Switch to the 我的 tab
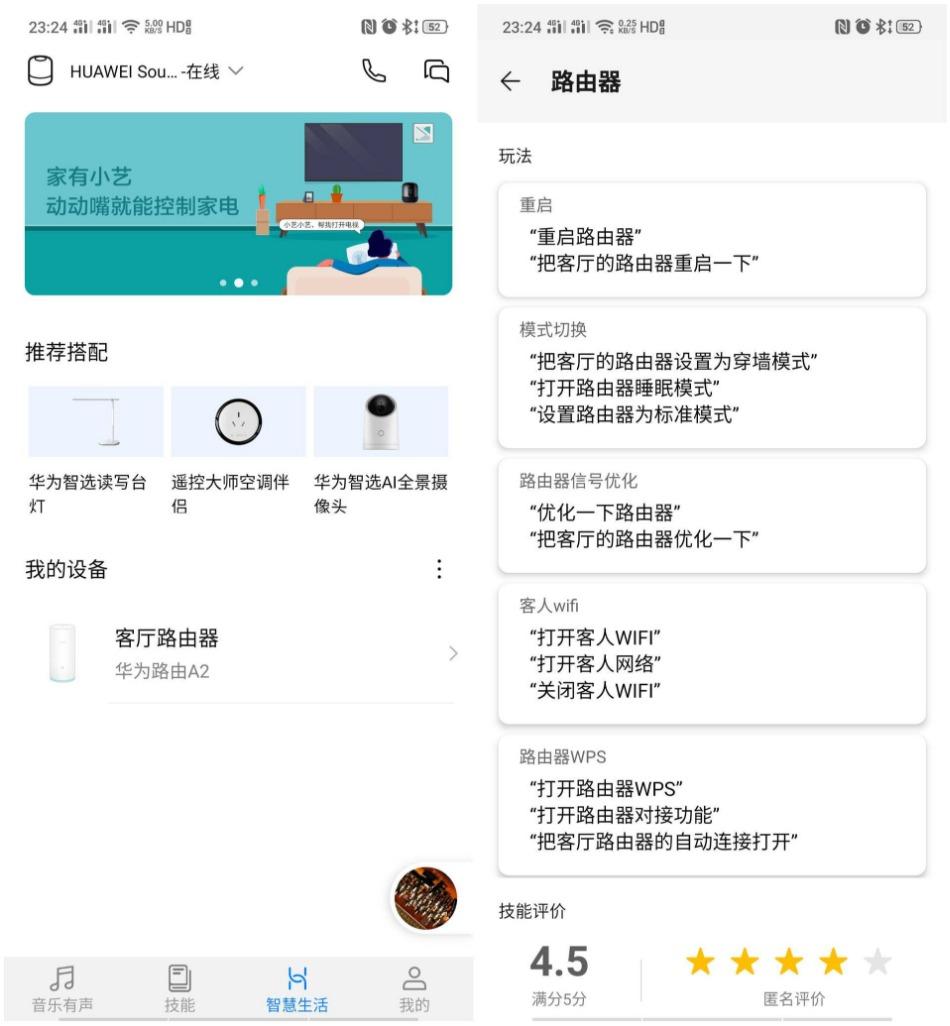Viewport: 950px width, 1026px height. point(414,990)
